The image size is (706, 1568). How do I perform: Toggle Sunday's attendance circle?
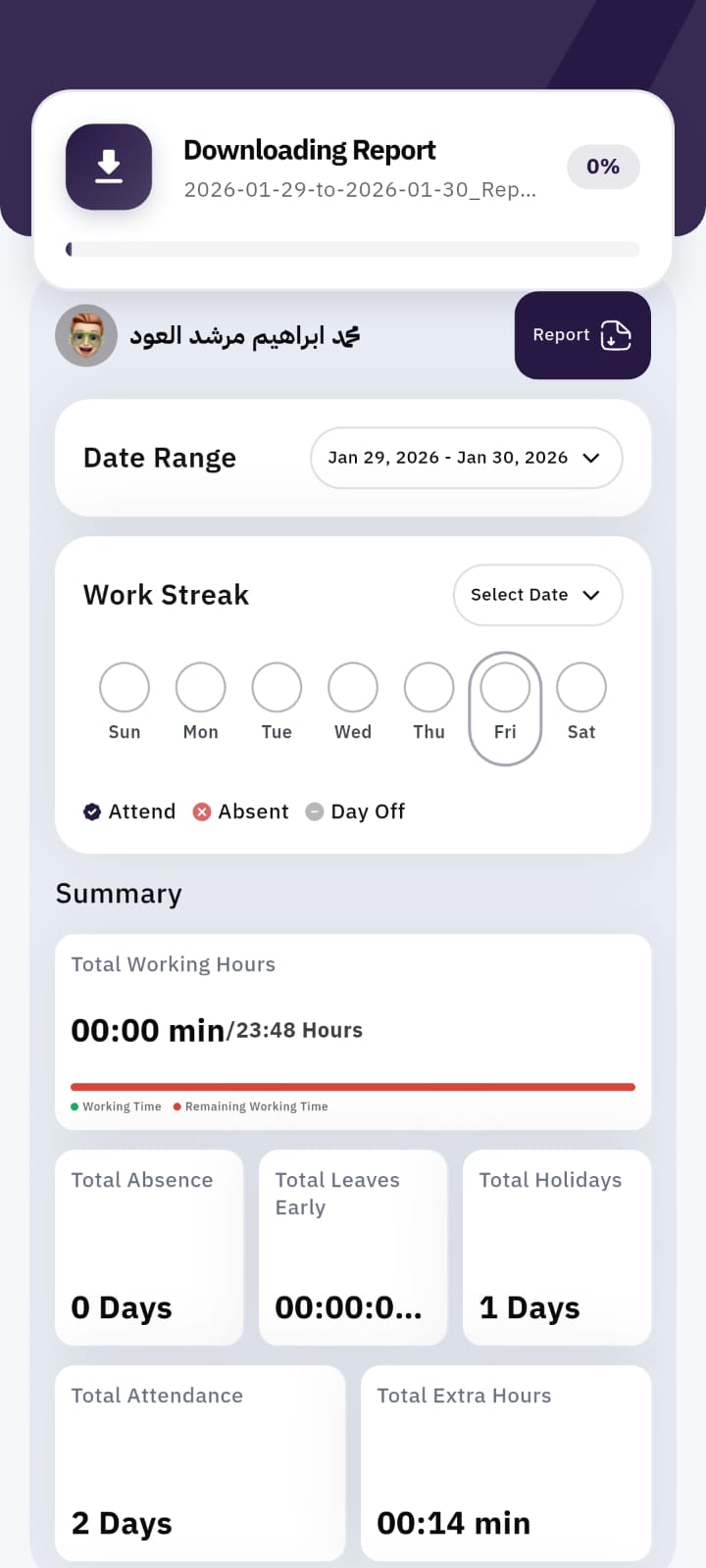[x=125, y=688]
